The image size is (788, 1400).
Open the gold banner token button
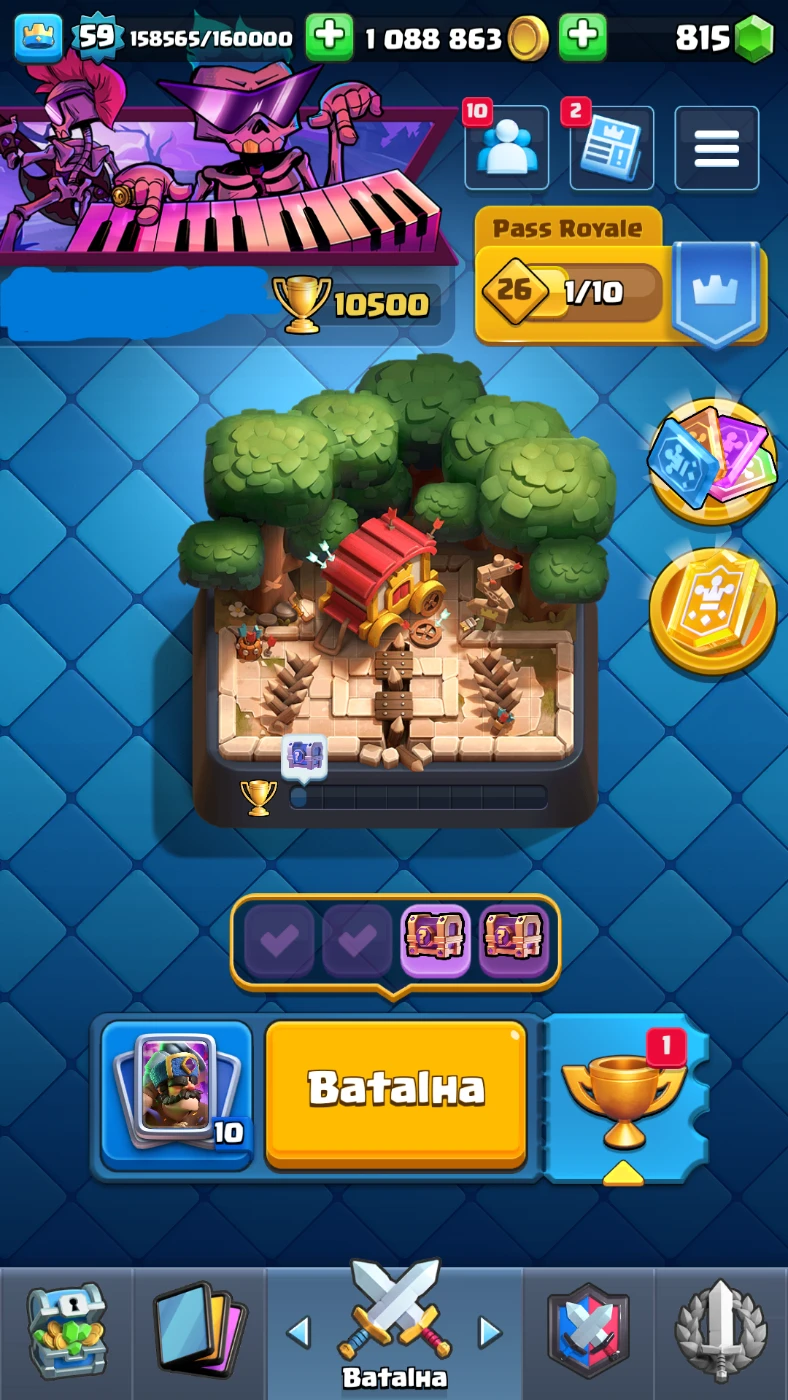[x=712, y=610]
